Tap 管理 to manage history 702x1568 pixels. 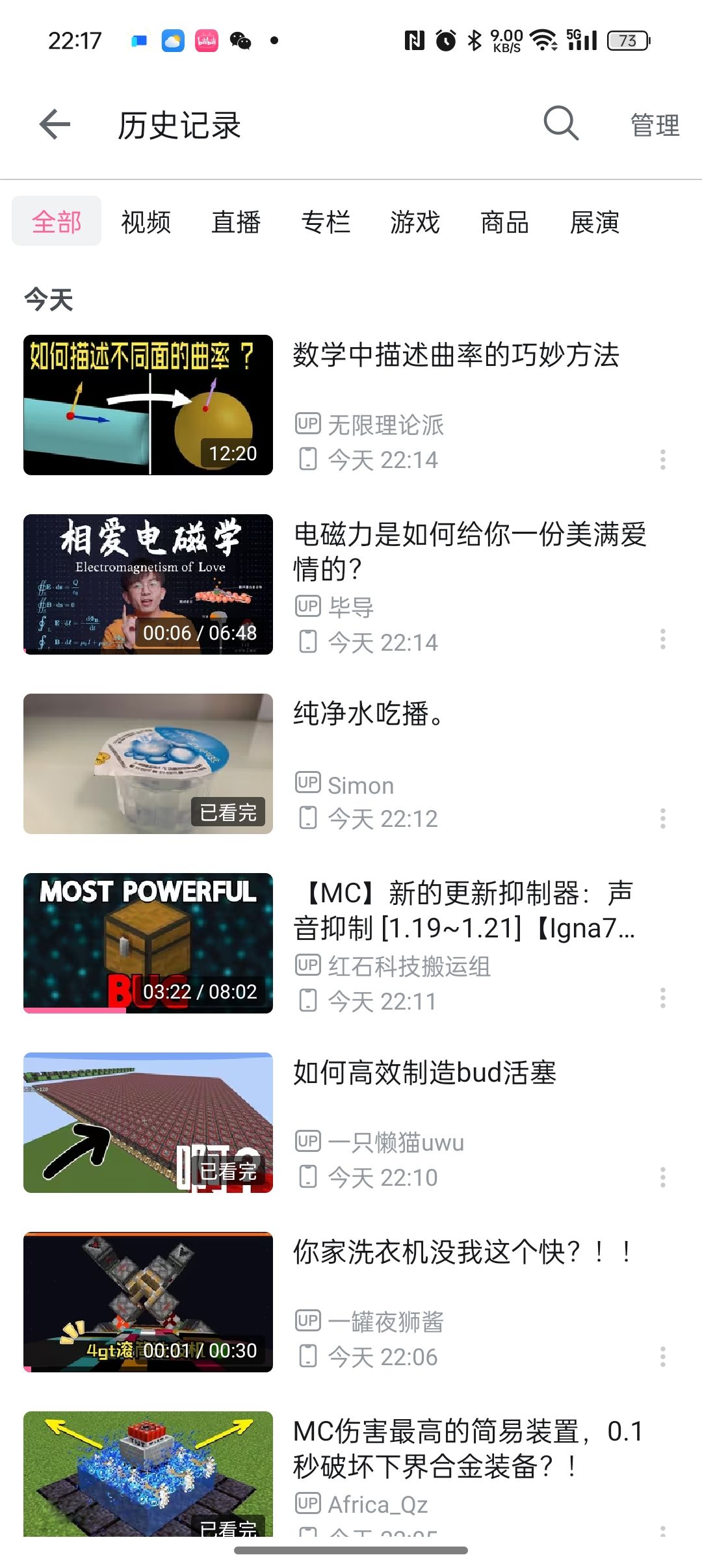point(655,125)
